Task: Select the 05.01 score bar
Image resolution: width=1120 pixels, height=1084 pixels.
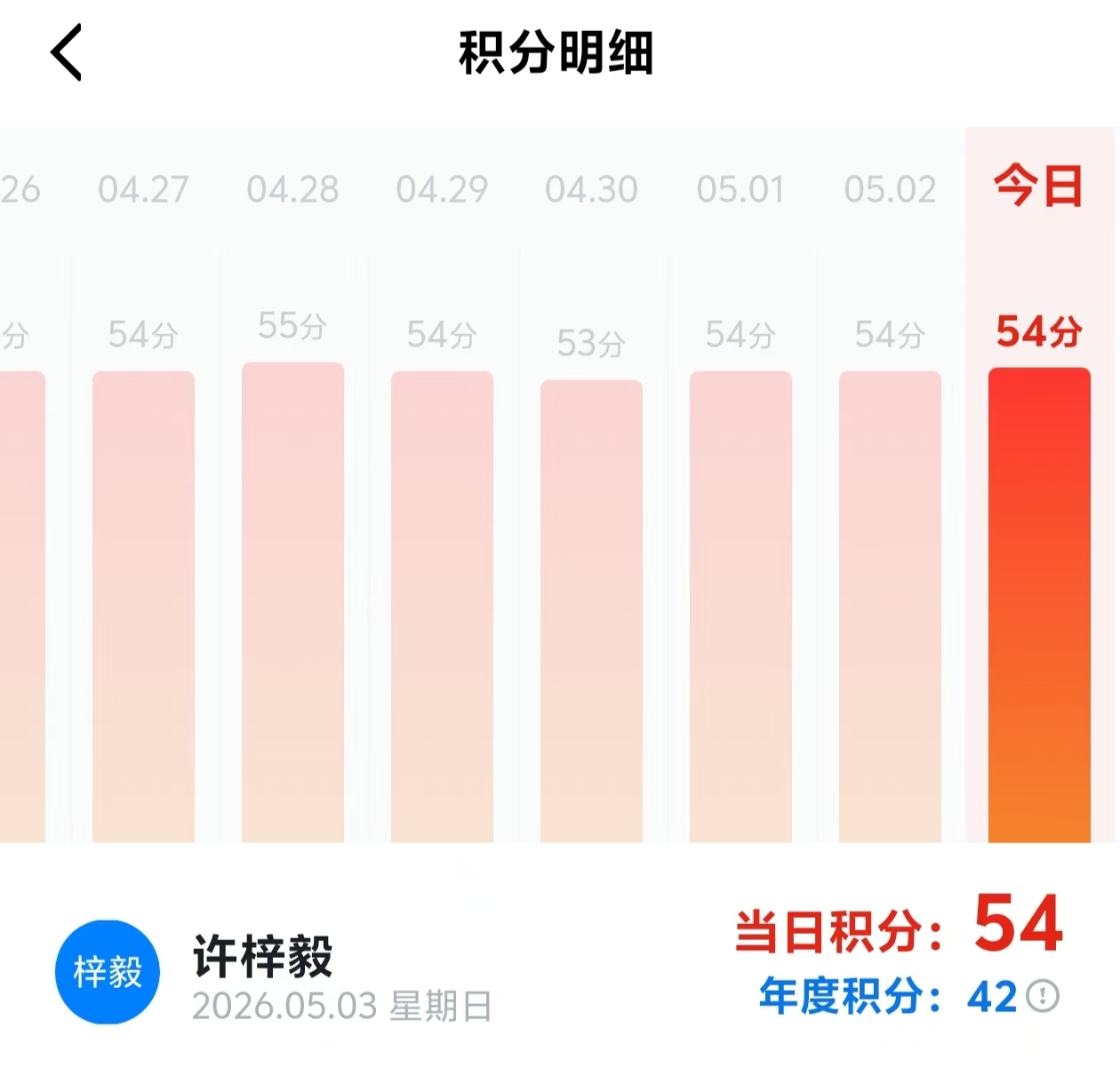Action: coord(740,607)
